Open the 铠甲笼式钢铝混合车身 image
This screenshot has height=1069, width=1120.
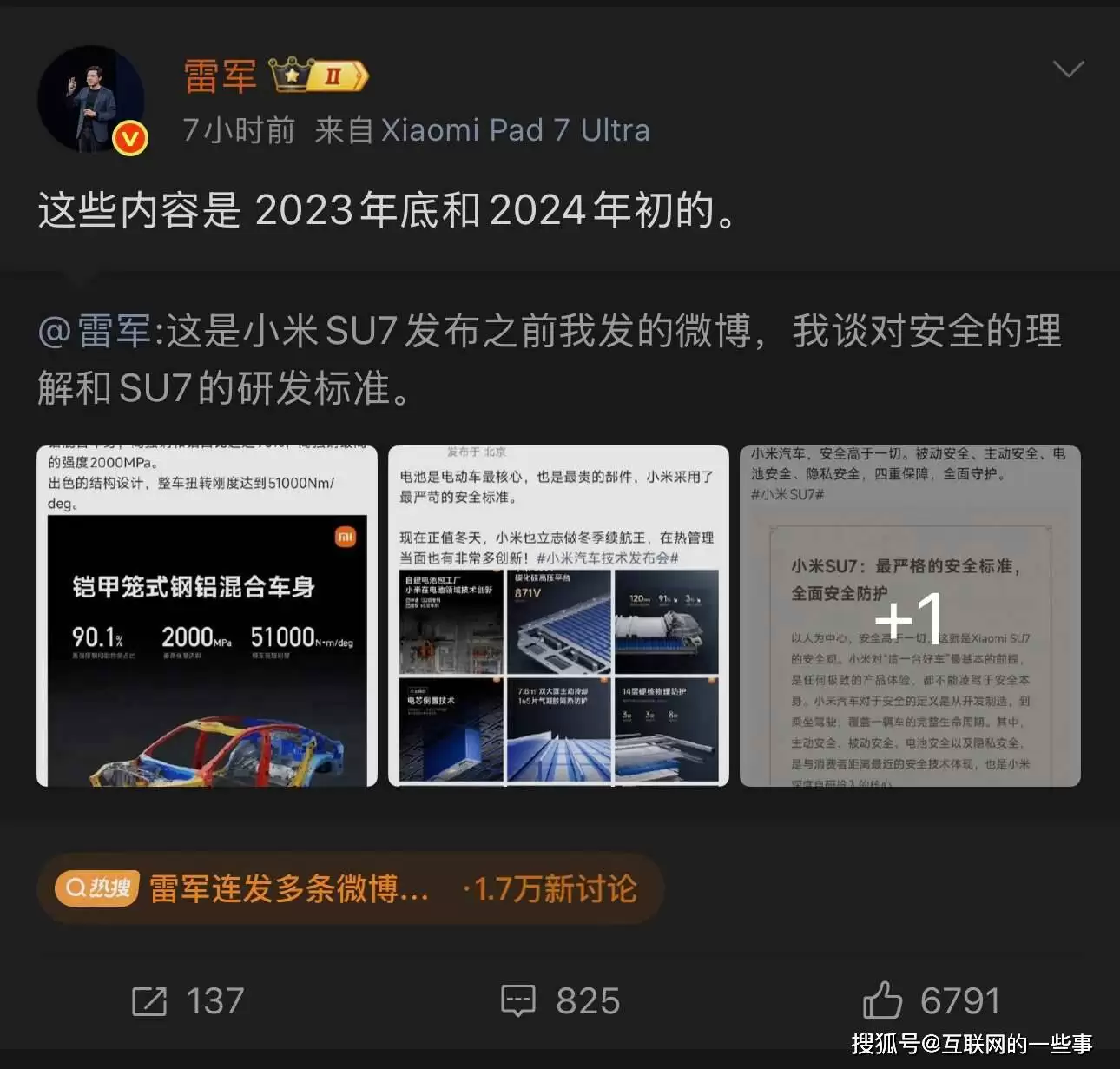[207, 616]
